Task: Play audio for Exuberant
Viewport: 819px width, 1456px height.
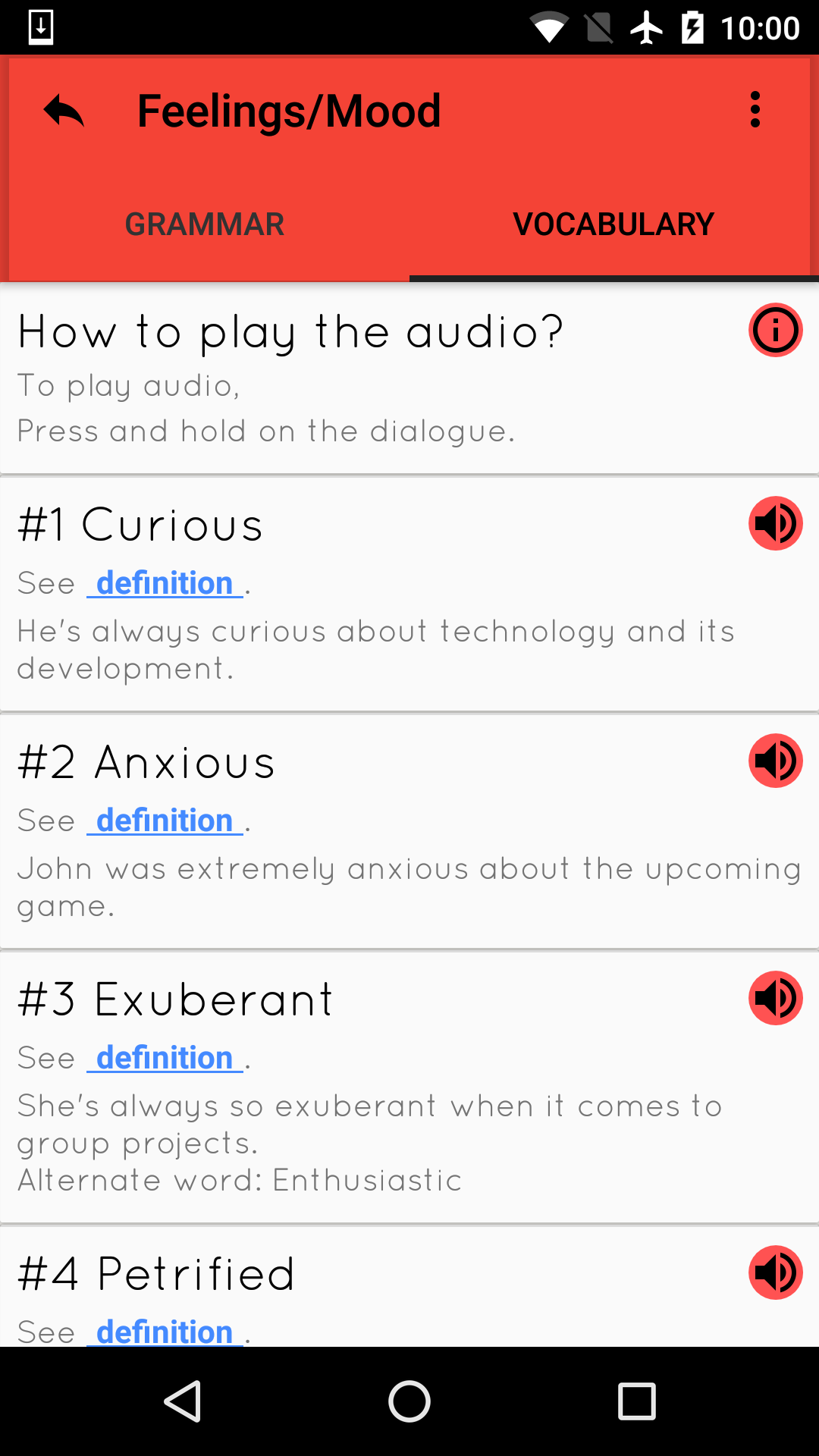Action: (775, 998)
